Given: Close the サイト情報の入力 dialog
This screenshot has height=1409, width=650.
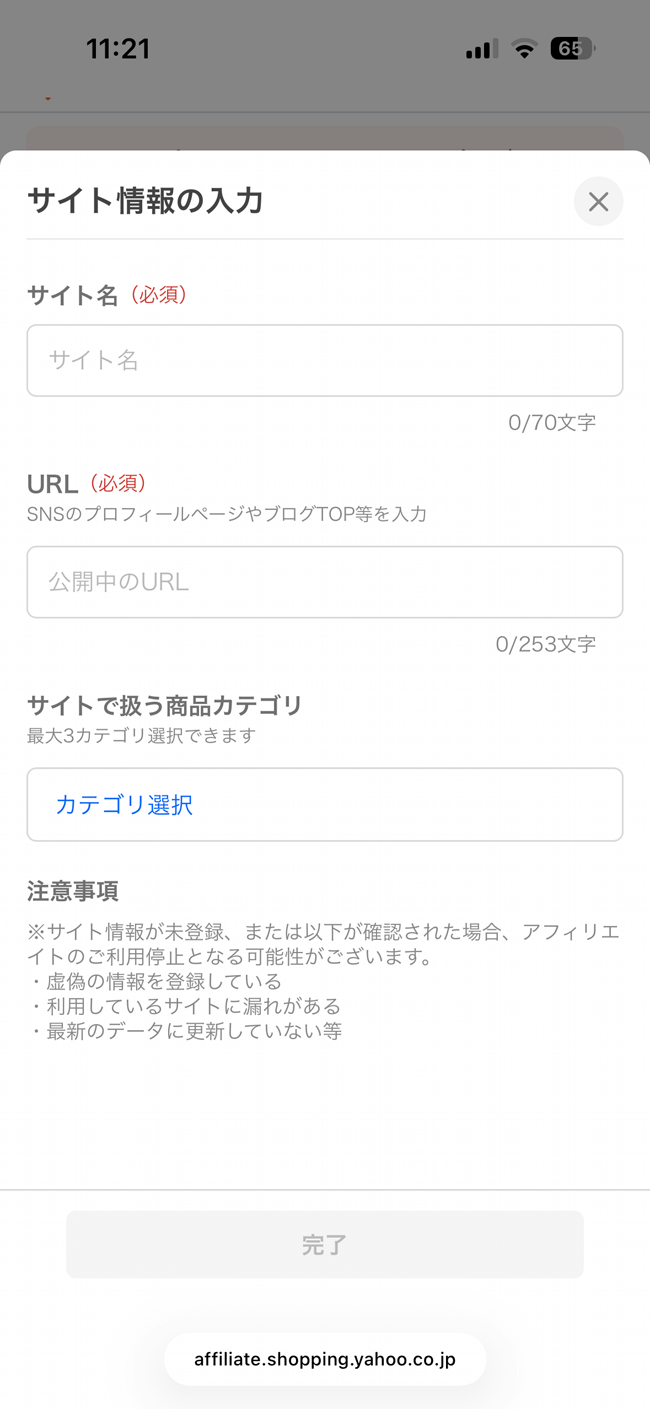Looking at the screenshot, I should point(598,202).
